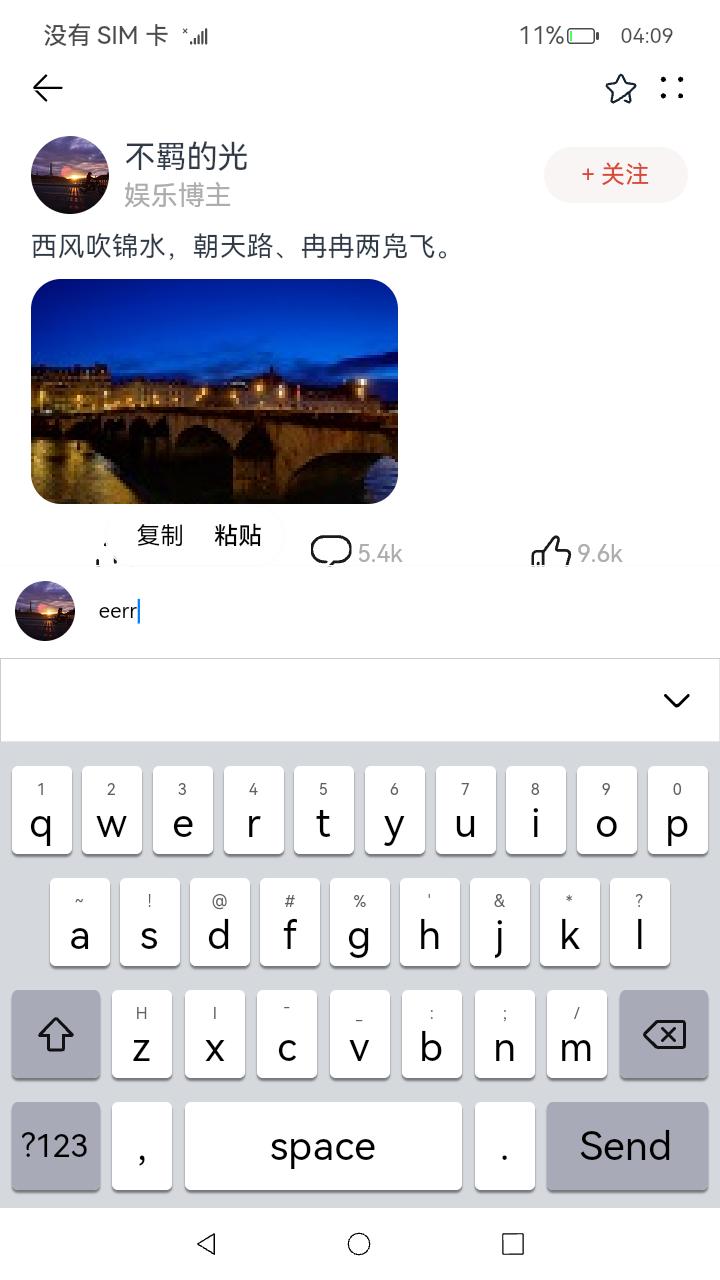The height and width of the screenshot is (1280, 720).
Task: Go back using the top arrow
Action: point(47,89)
